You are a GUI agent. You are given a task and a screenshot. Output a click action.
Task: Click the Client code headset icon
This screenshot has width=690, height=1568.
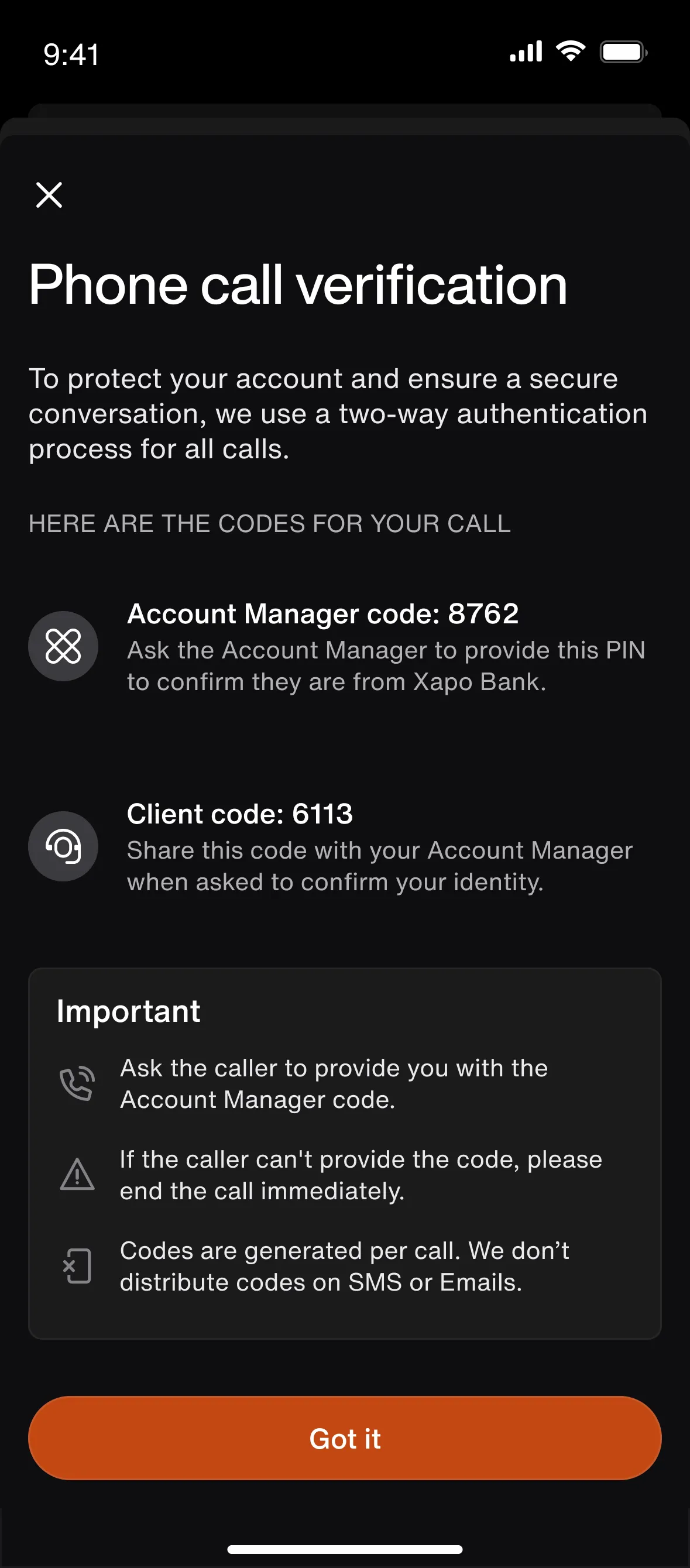click(63, 848)
